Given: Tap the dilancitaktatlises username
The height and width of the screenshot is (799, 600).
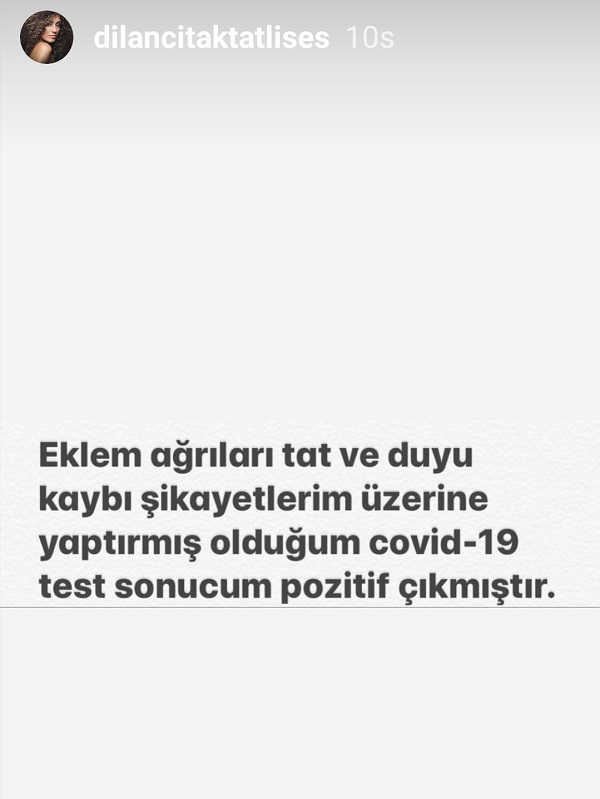Looking at the screenshot, I should [210, 38].
